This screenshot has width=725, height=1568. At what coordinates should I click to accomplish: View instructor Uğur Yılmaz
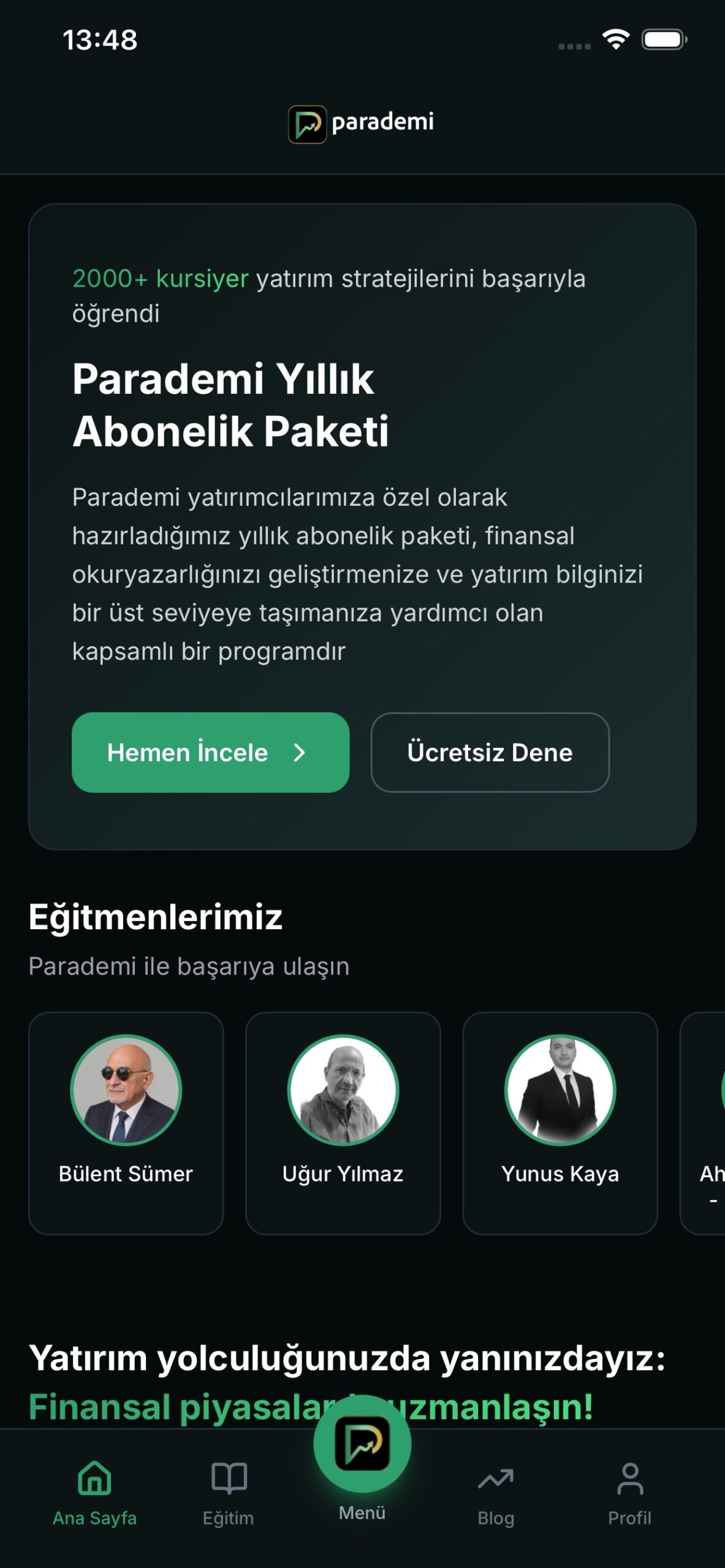[343, 1122]
